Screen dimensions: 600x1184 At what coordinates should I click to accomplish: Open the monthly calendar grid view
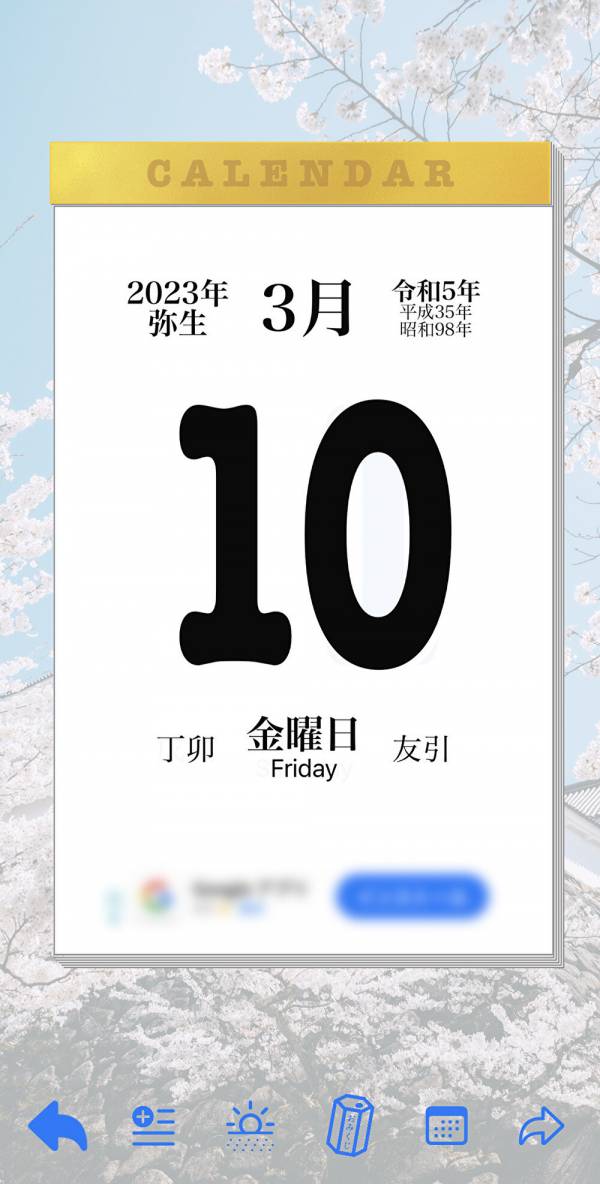click(446, 1127)
